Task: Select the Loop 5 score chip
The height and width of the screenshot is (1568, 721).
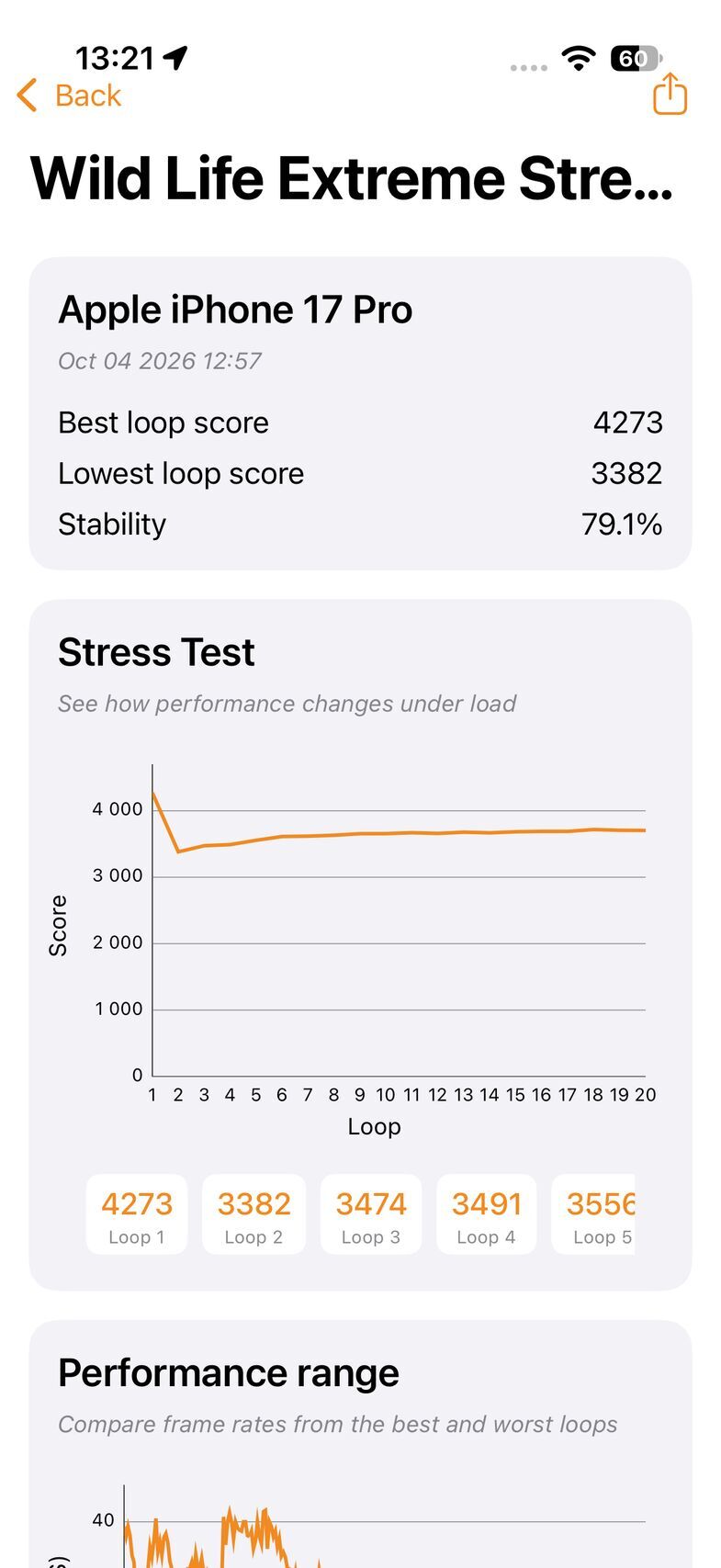Action: (x=593, y=1214)
